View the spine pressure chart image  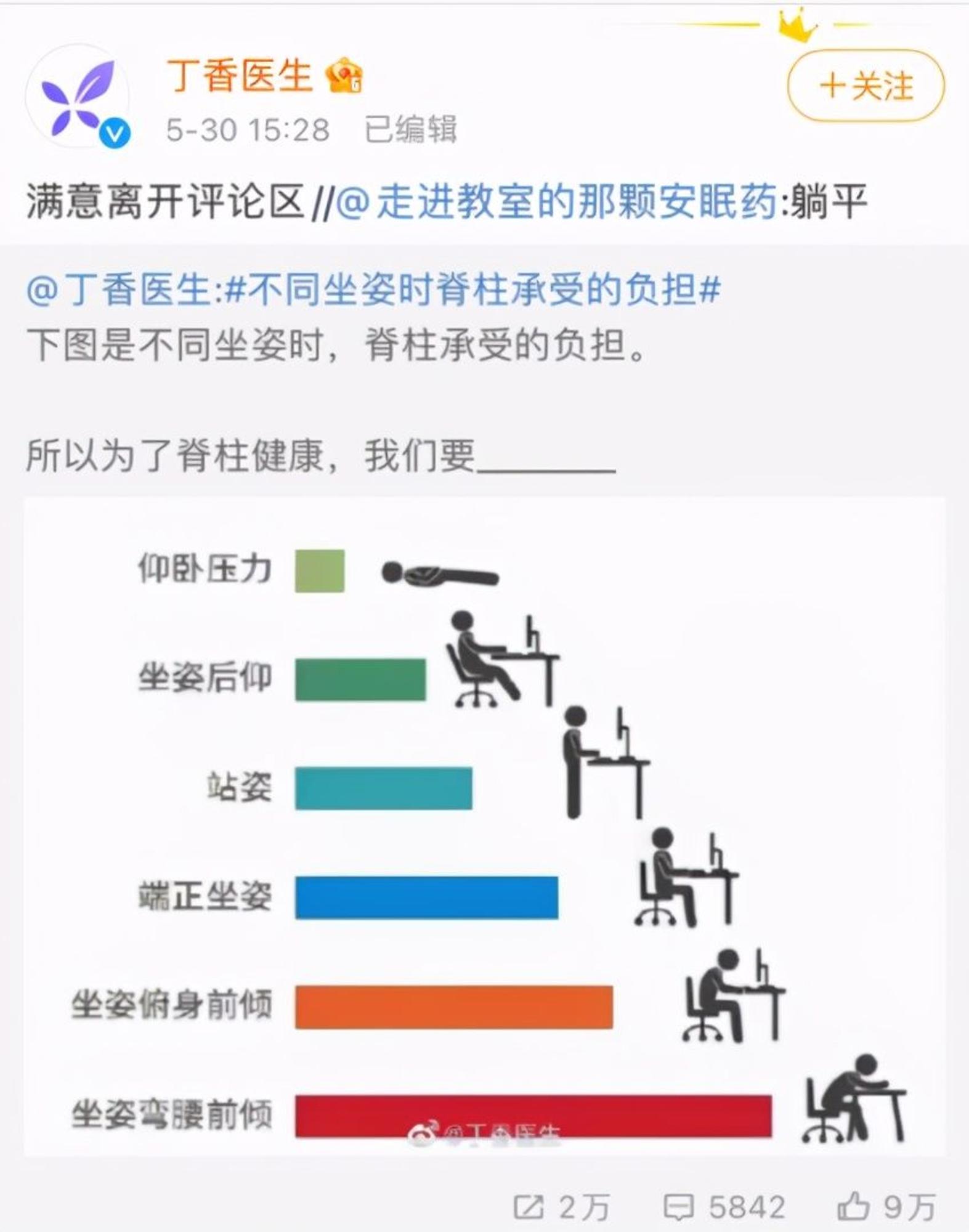(x=484, y=825)
